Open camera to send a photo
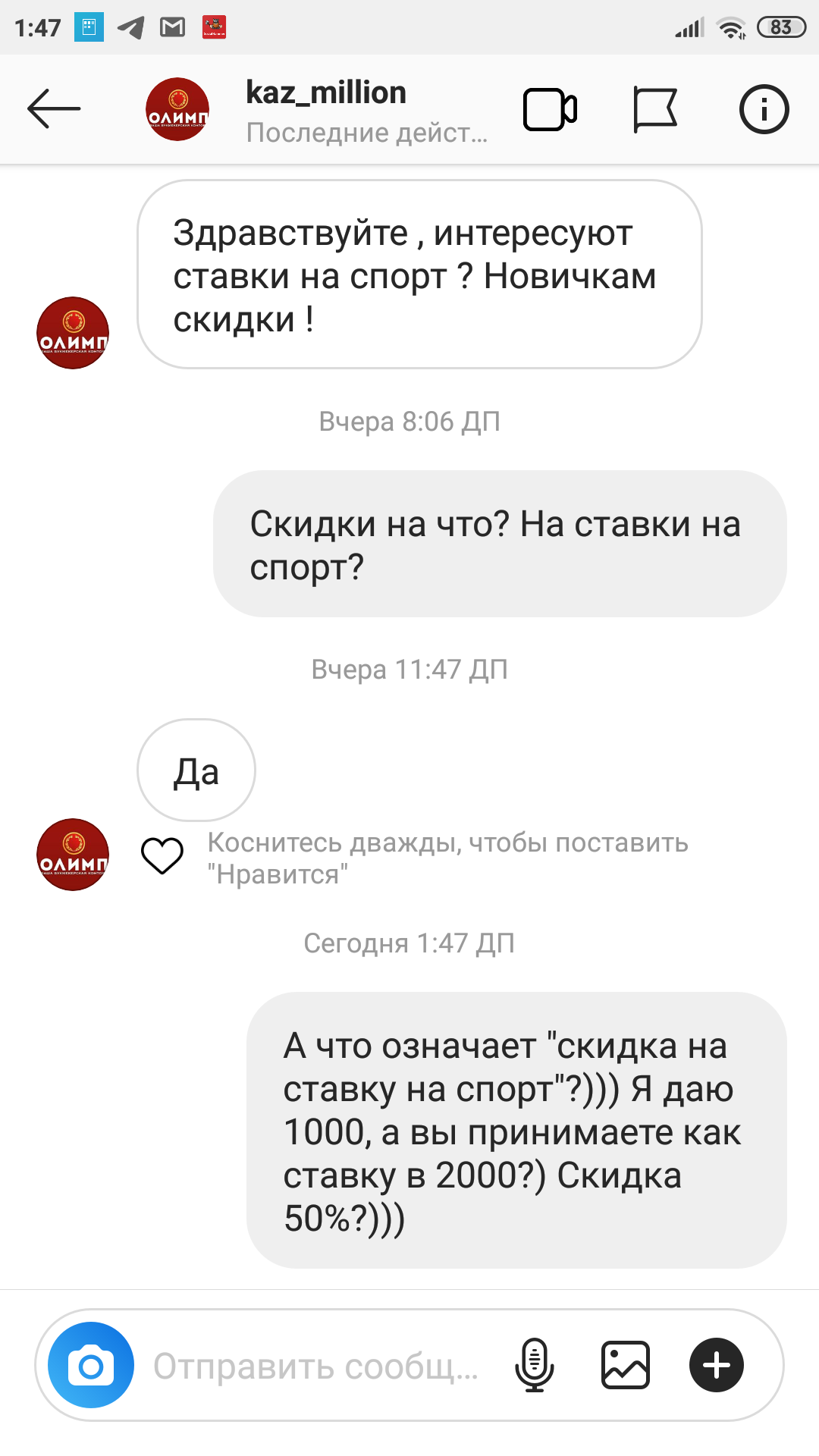 (x=91, y=1366)
